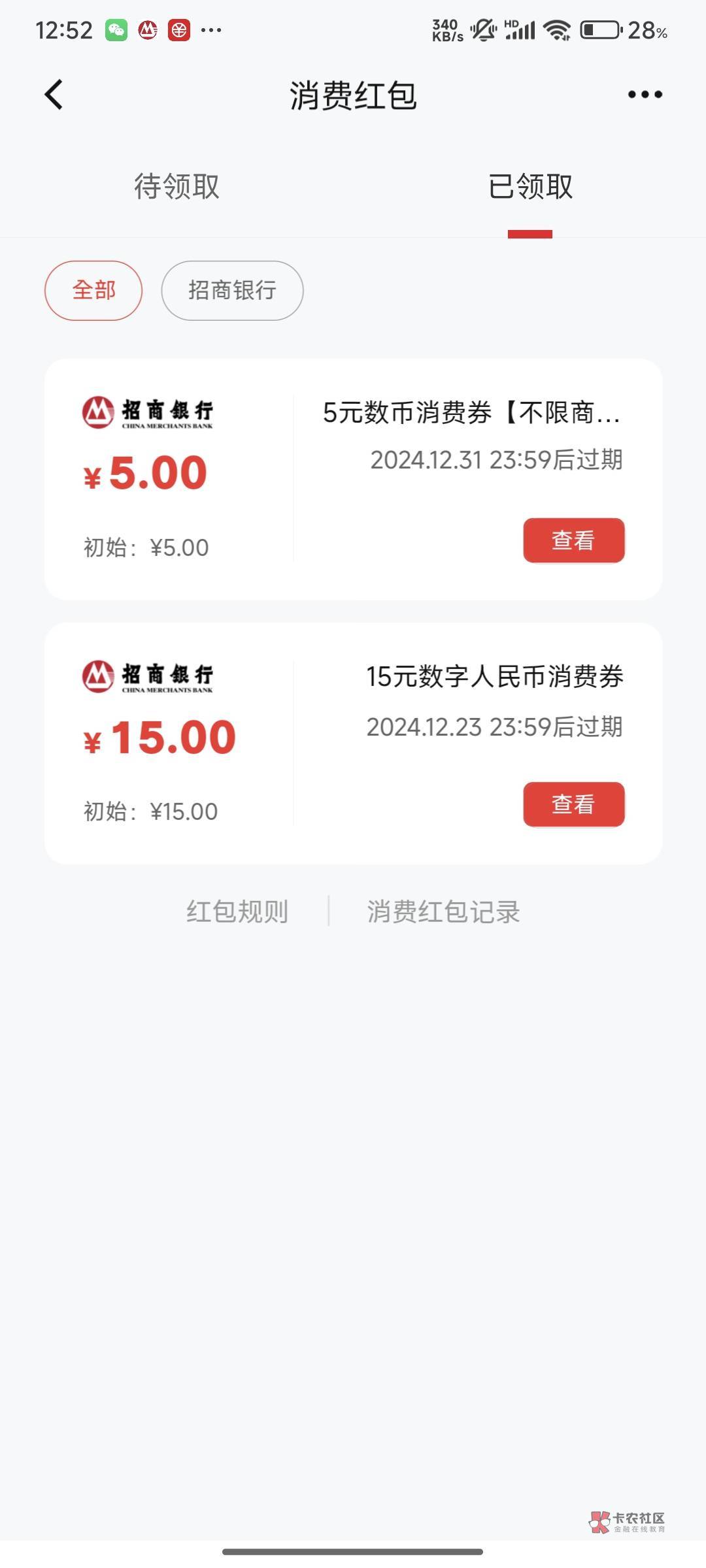Tap 查看 on the 15元数字人民币消费券
Screen dimensions: 706x1568
click(x=573, y=804)
